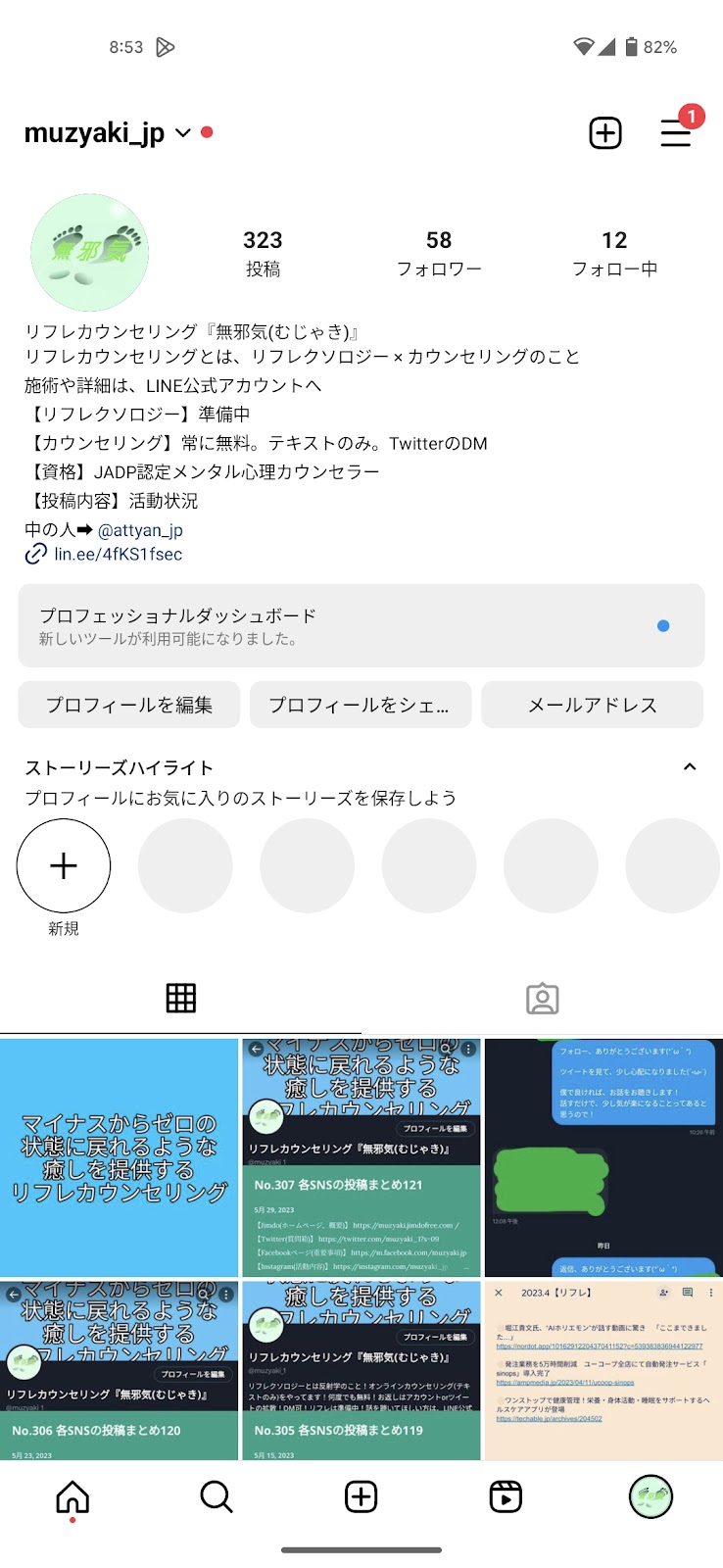Switch to the tagged photos tab
The image size is (723, 1568).
[542, 998]
